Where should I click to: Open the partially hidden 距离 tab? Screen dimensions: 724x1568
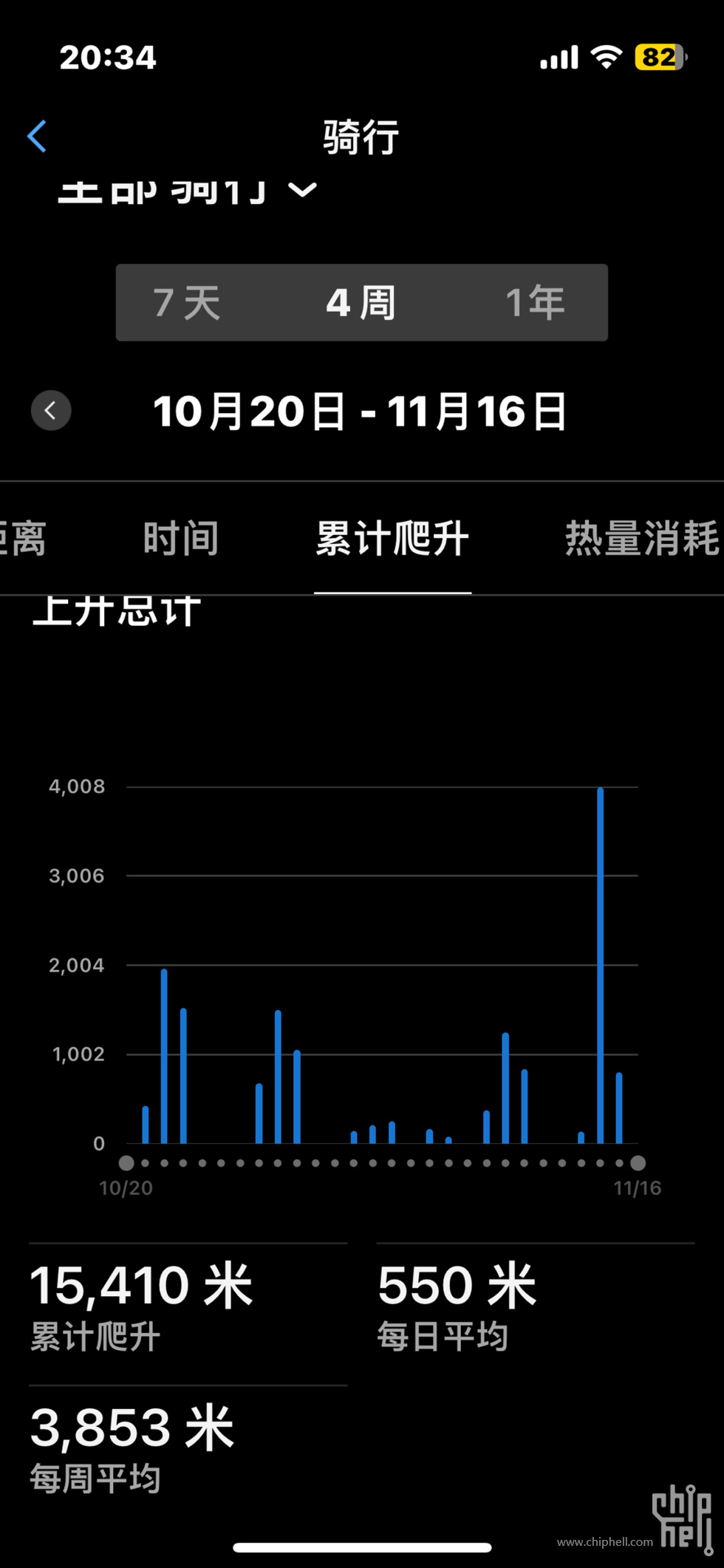(24, 538)
